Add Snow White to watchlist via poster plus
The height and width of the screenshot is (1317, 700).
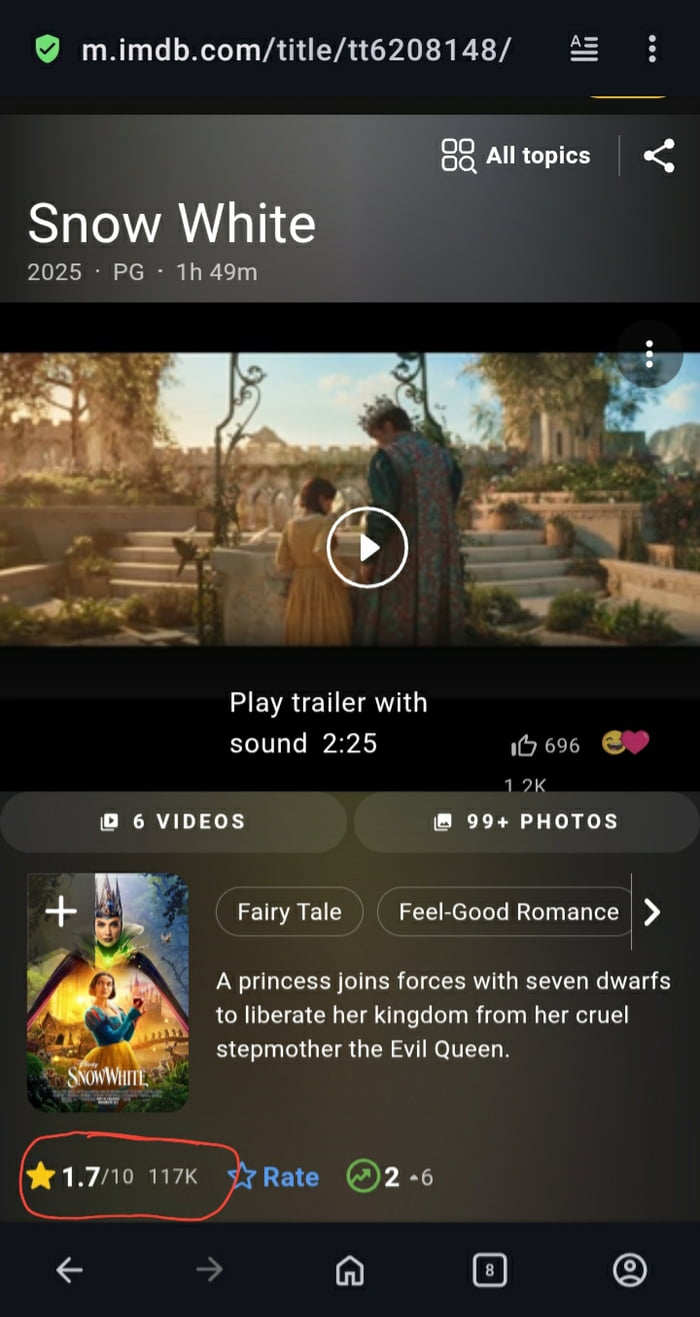pos(61,911)
